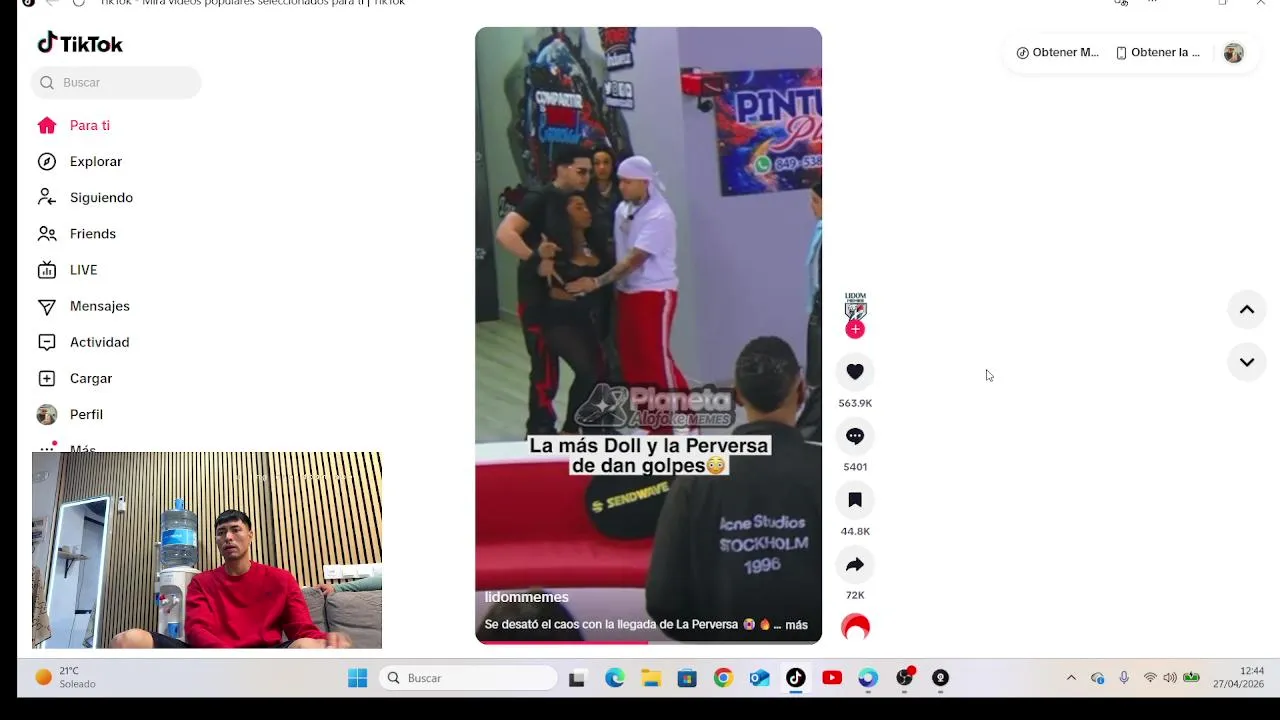
Task: Select LIVE in the sidebar
Action: pyautogui.click(x=83, y=270)
